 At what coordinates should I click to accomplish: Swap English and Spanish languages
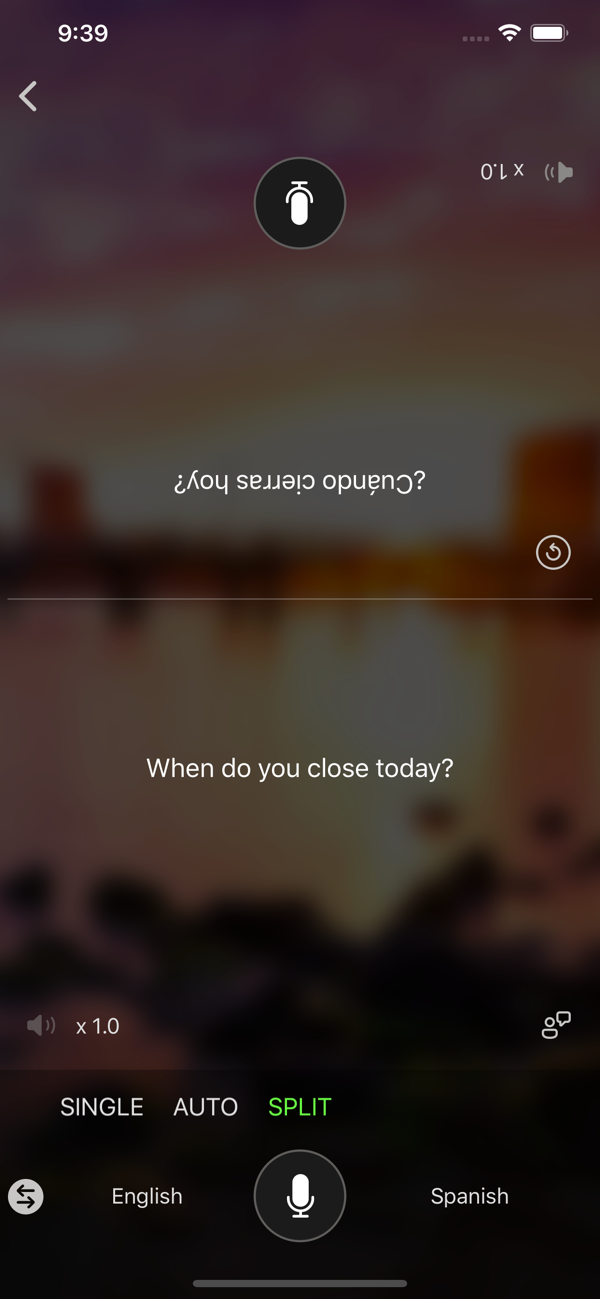(26, 1196)
